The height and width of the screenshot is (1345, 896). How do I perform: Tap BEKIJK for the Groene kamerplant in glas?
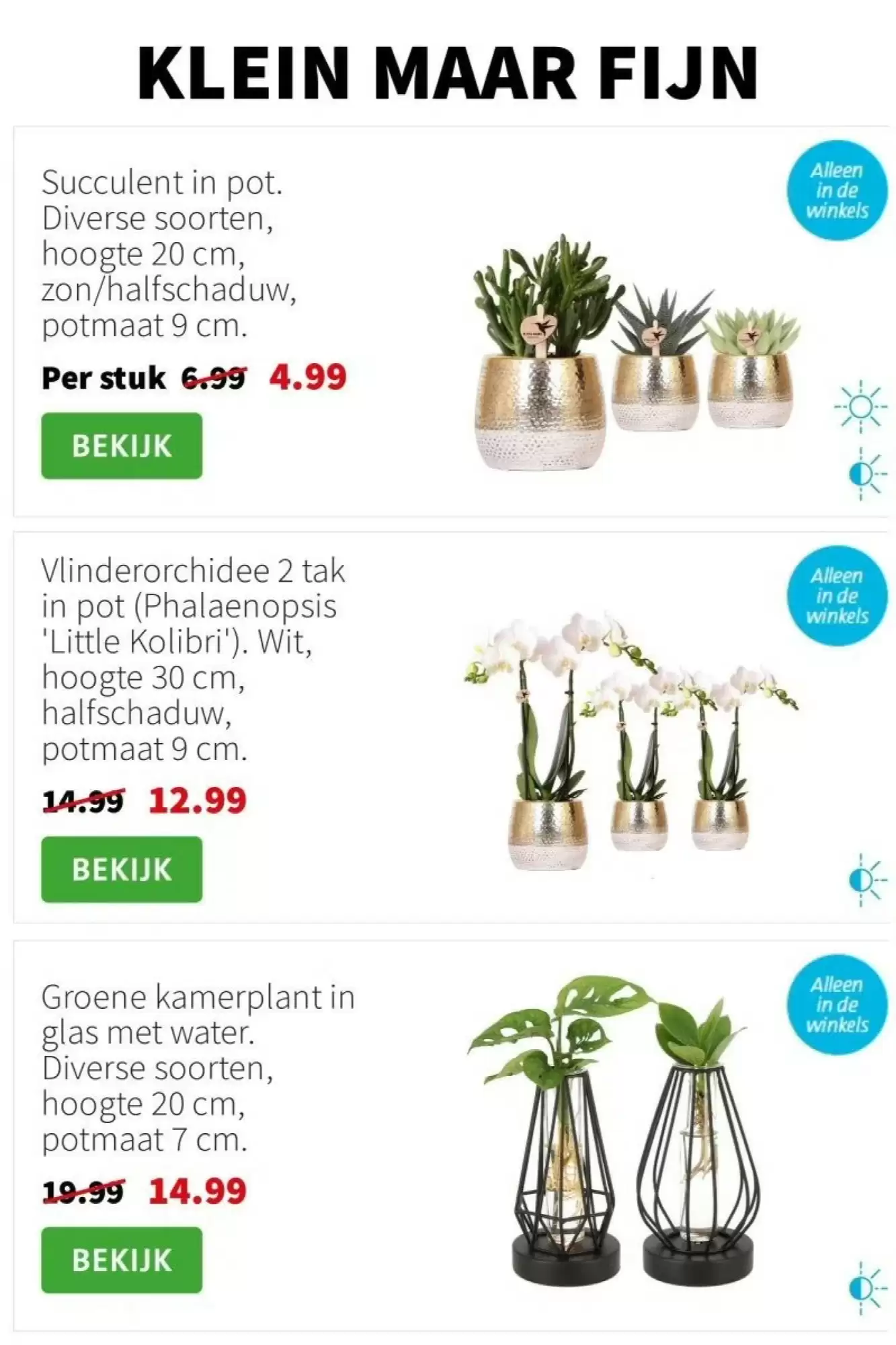coord(122,1260)
